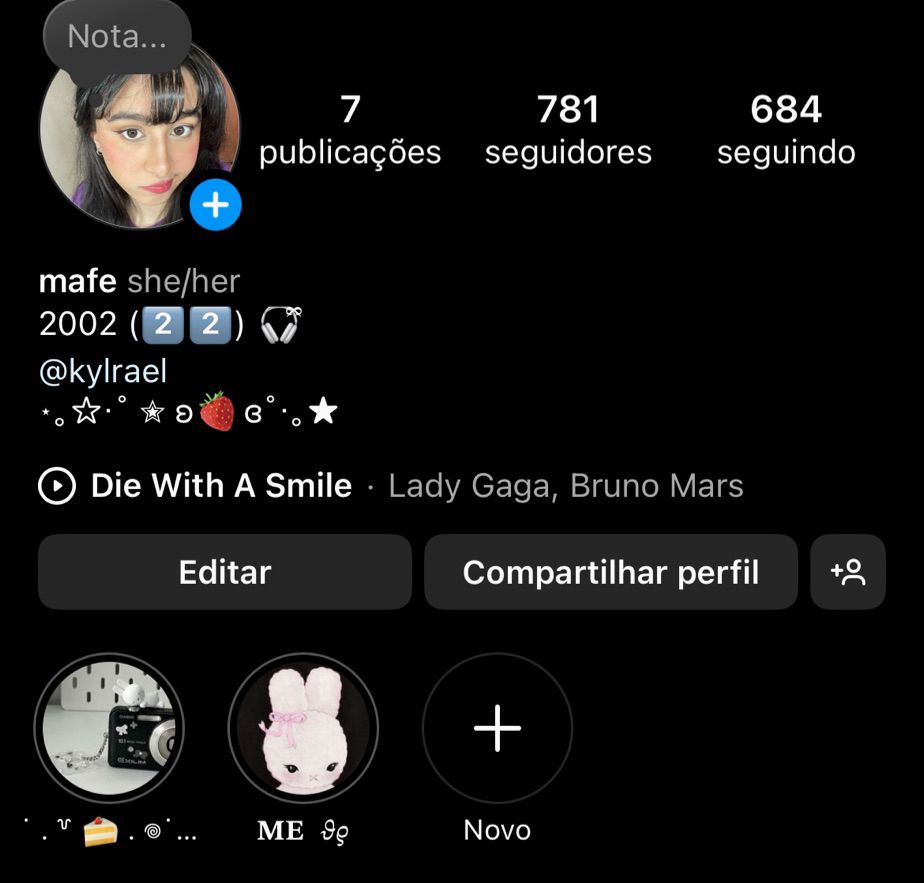Tap the Nota bubble above profile picture
924x883 pixels.
point(116,37)
